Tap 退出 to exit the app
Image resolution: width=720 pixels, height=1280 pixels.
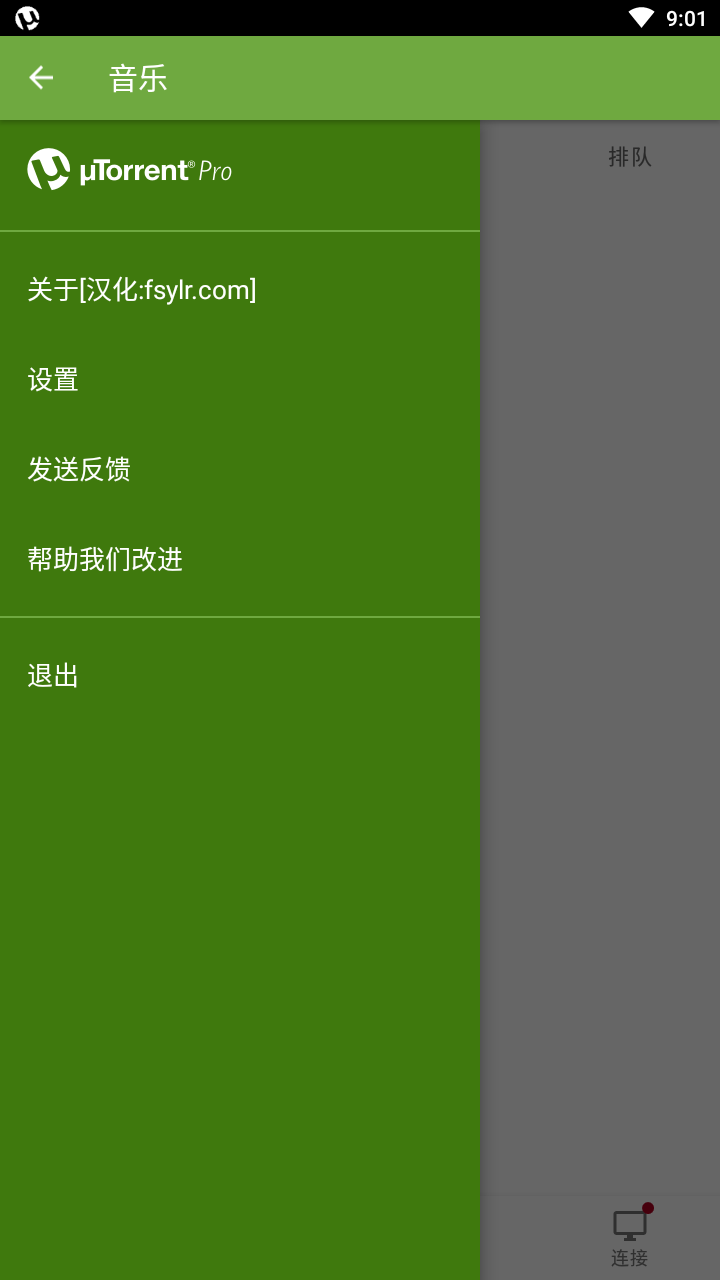coord(240,676)
